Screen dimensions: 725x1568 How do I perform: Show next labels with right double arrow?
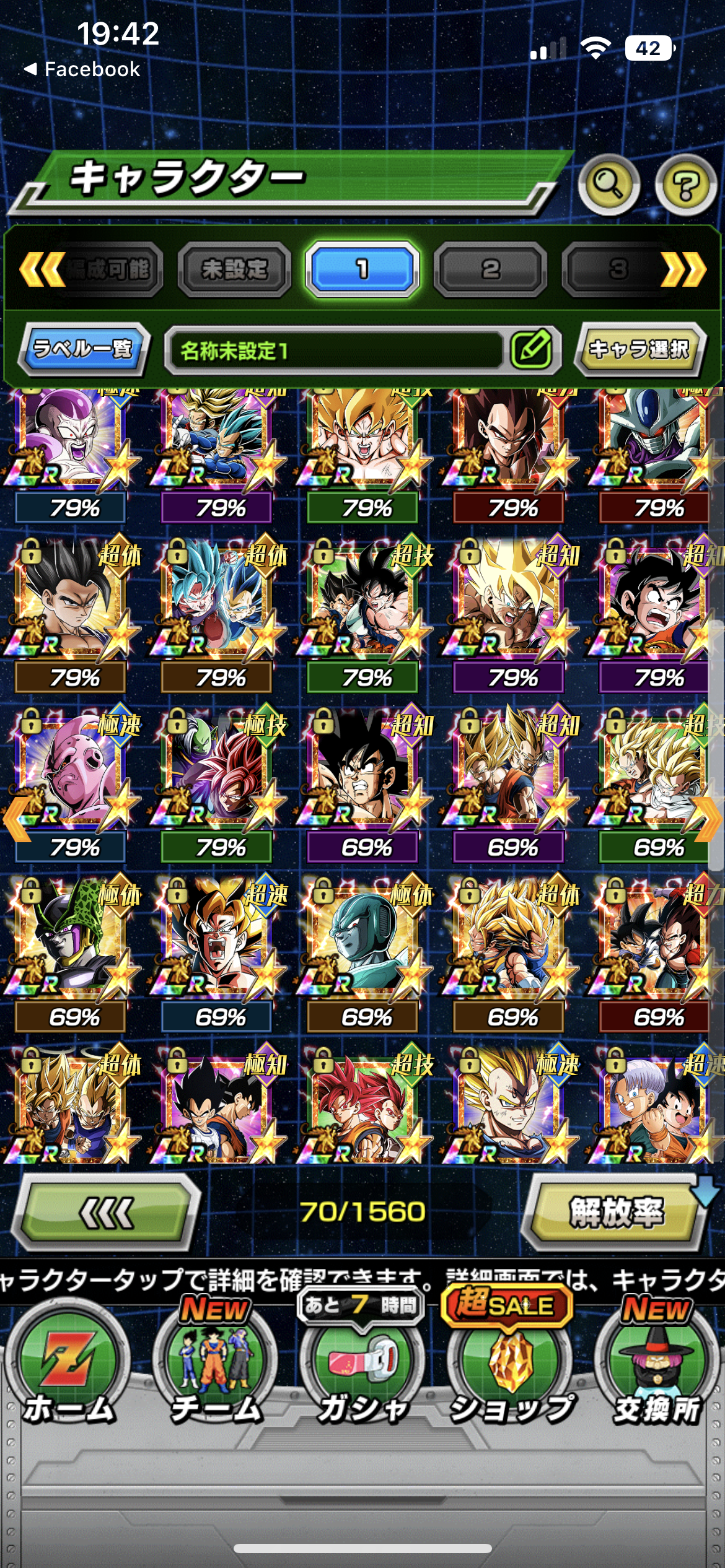click(x=683, y=269)
